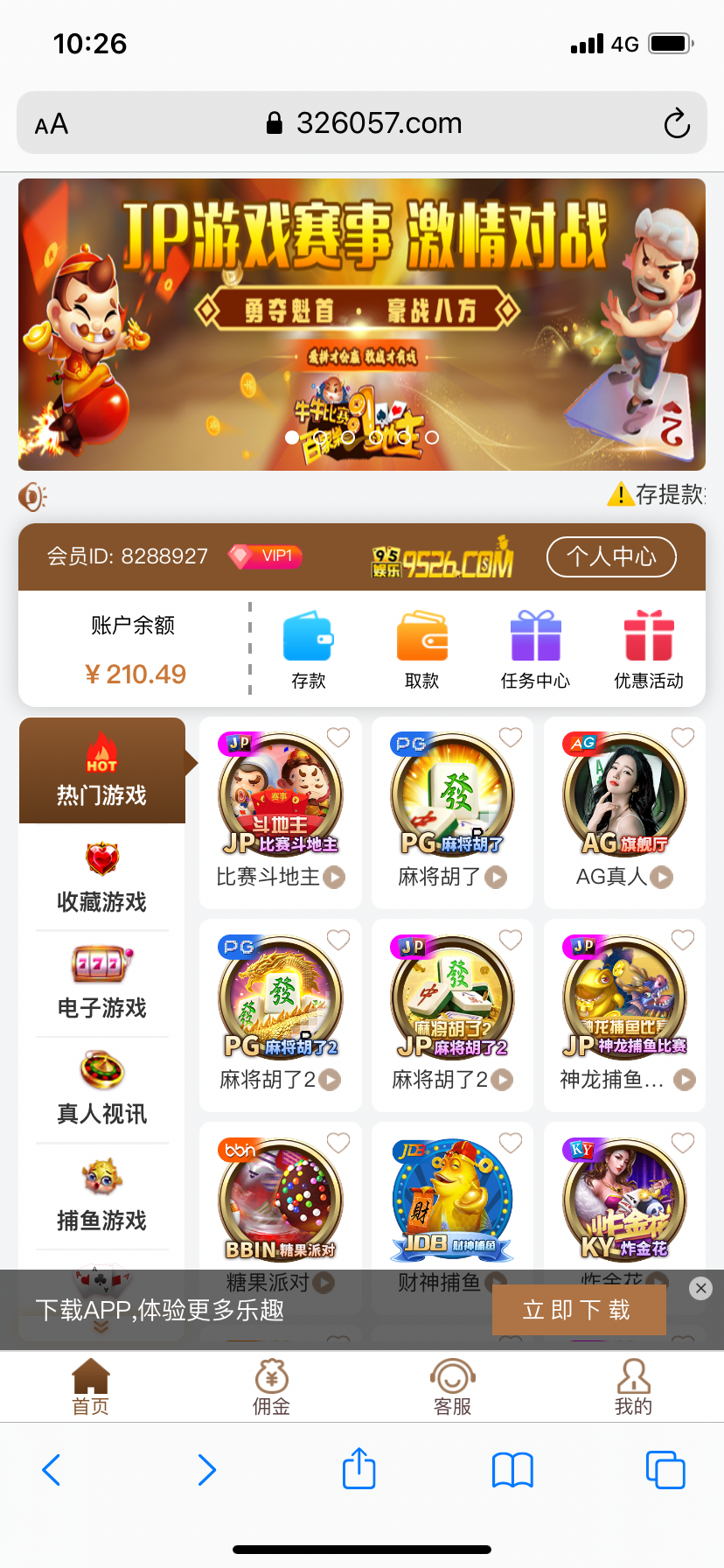Switch to the 我的 tab
This screenshot has height=1568, width=724.
pos(633,1387)
